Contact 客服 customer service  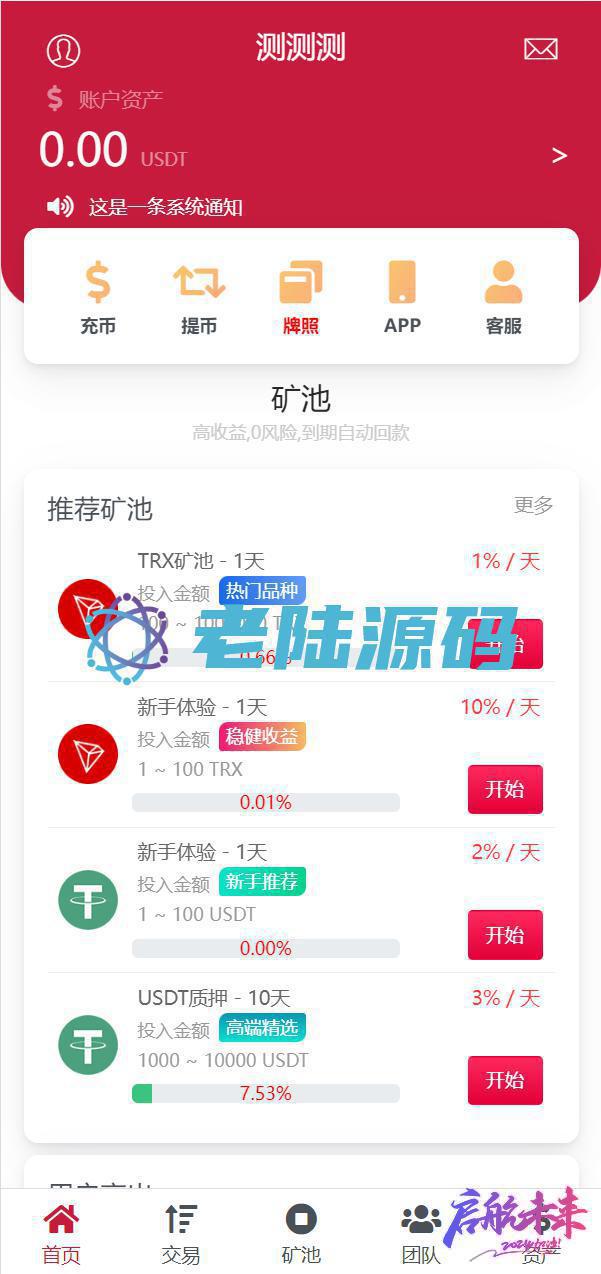coord(503,297)
